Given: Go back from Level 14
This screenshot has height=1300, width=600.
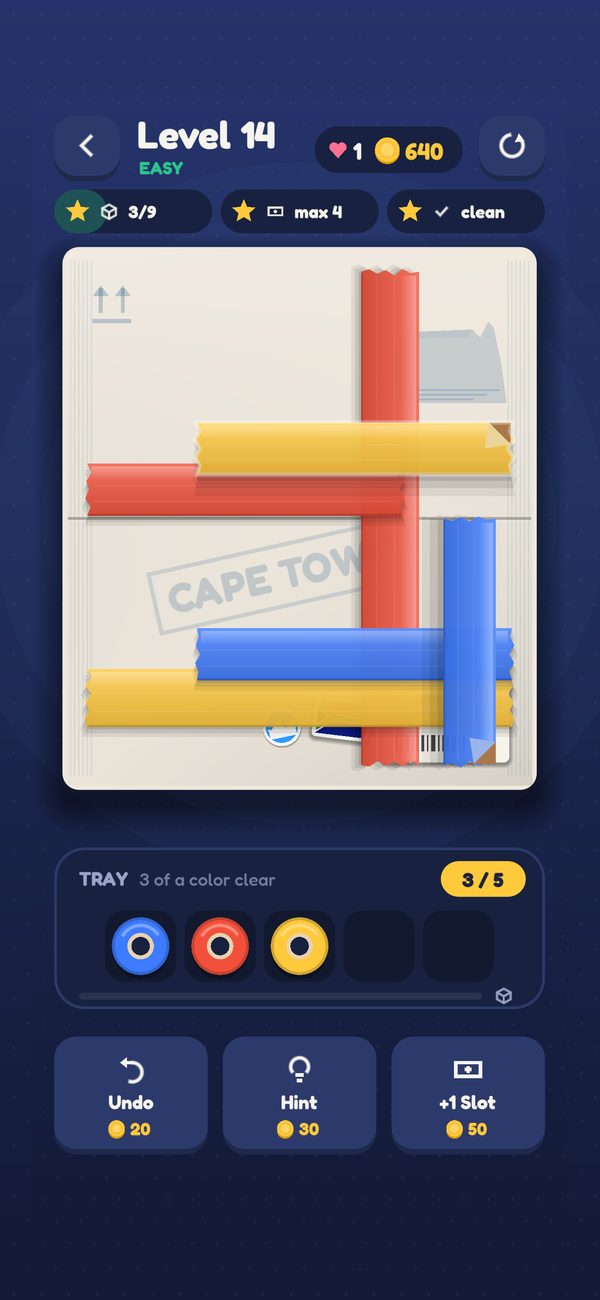Looking at the screenshot, I should click(87, 147).
